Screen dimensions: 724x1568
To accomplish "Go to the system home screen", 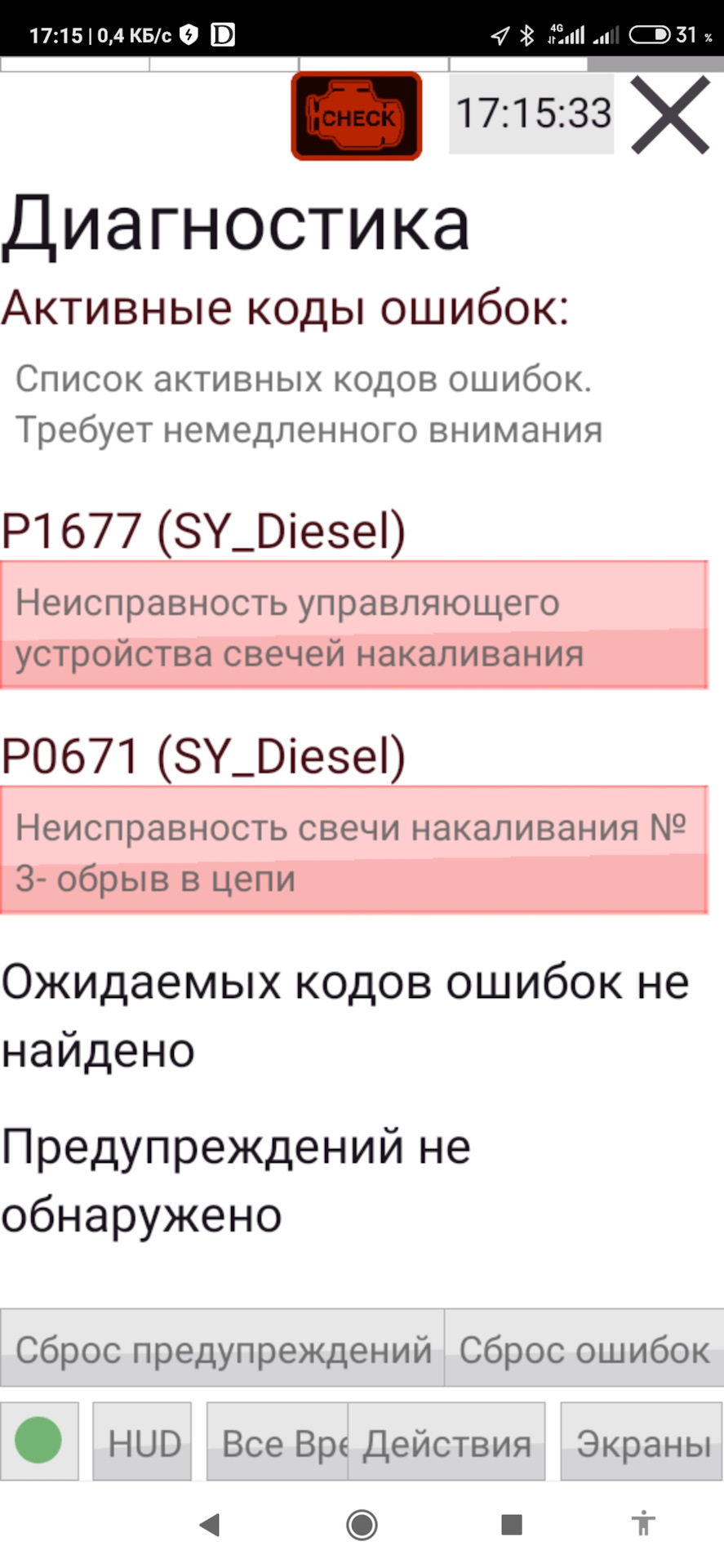I will (x=362, y=1524).
